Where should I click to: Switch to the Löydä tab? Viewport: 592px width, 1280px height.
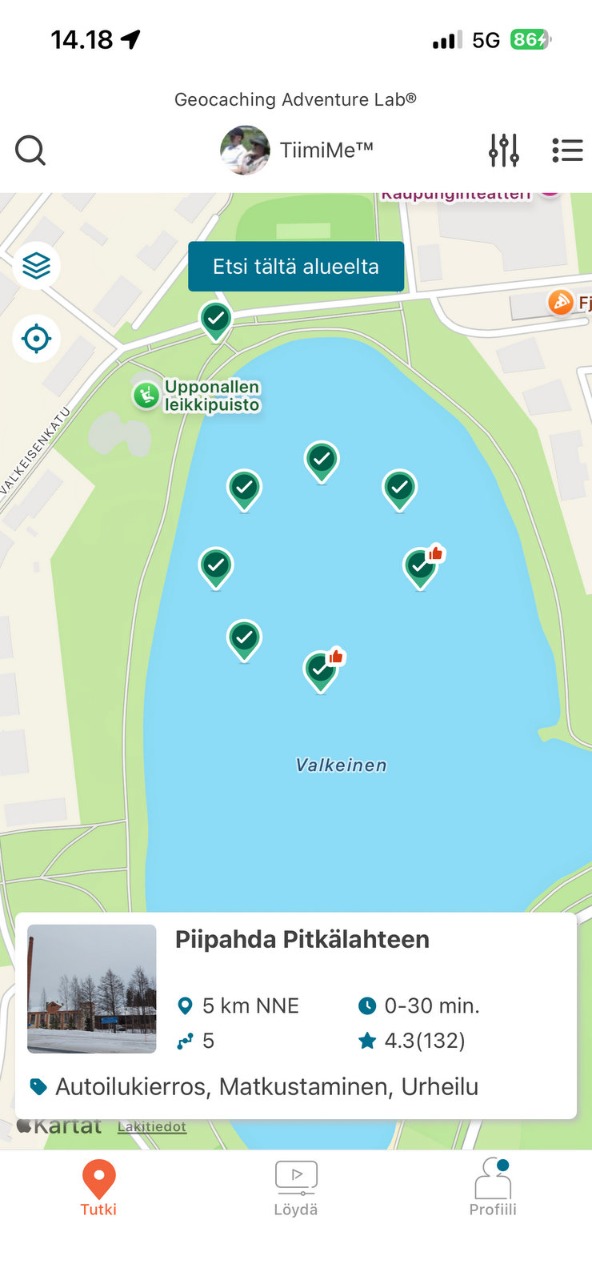tap(296, 1188)
